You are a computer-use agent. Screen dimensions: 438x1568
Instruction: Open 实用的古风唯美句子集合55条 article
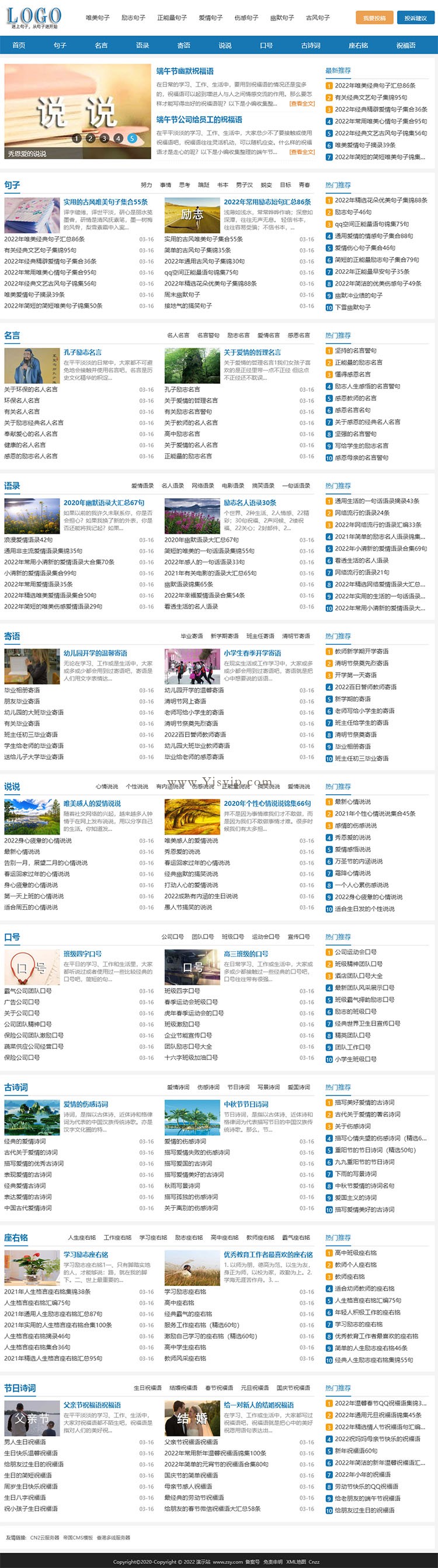[x=105, y=201]
